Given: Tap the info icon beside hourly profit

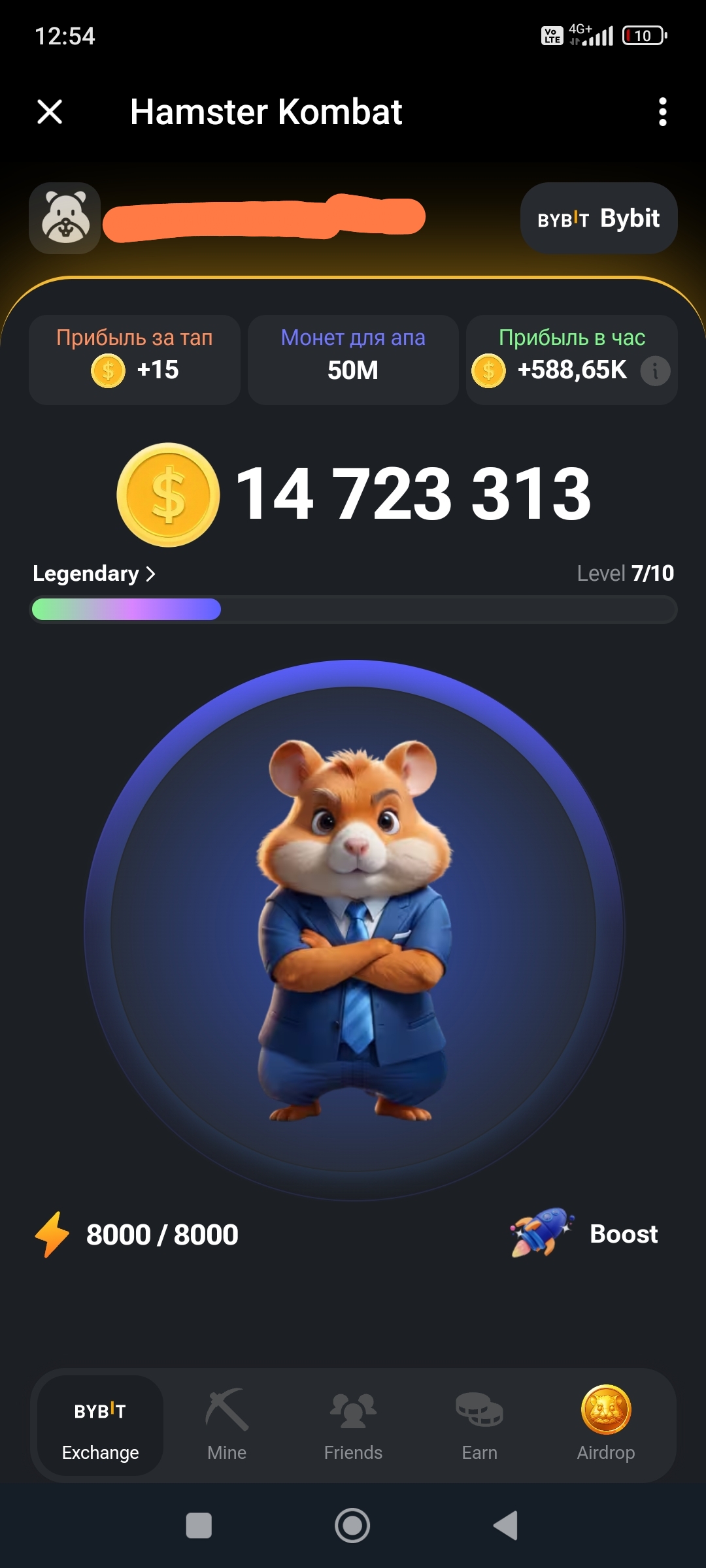Looking at the screenshot, I should pyautogui.click(x=655, y=371).
